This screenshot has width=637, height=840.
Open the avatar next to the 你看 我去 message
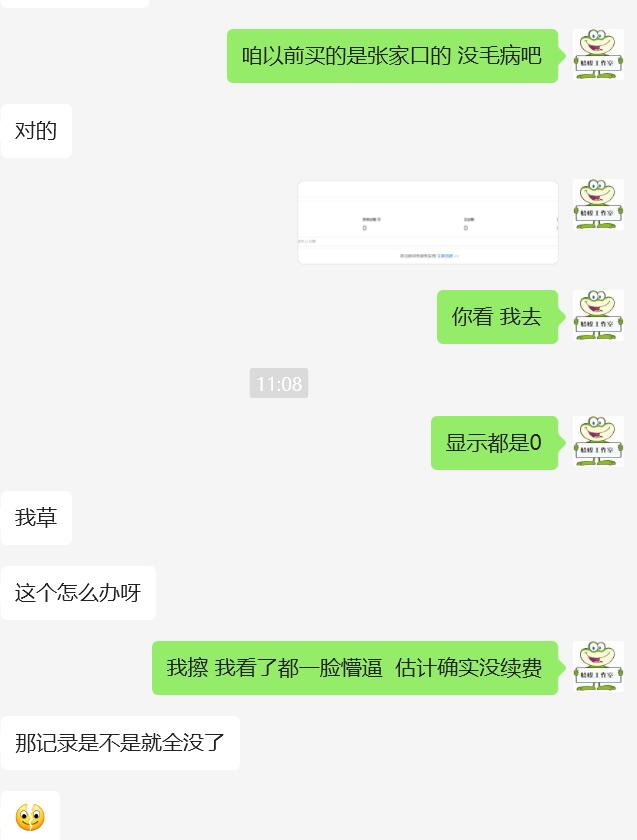pyautogui.click(x=598, y=316)
